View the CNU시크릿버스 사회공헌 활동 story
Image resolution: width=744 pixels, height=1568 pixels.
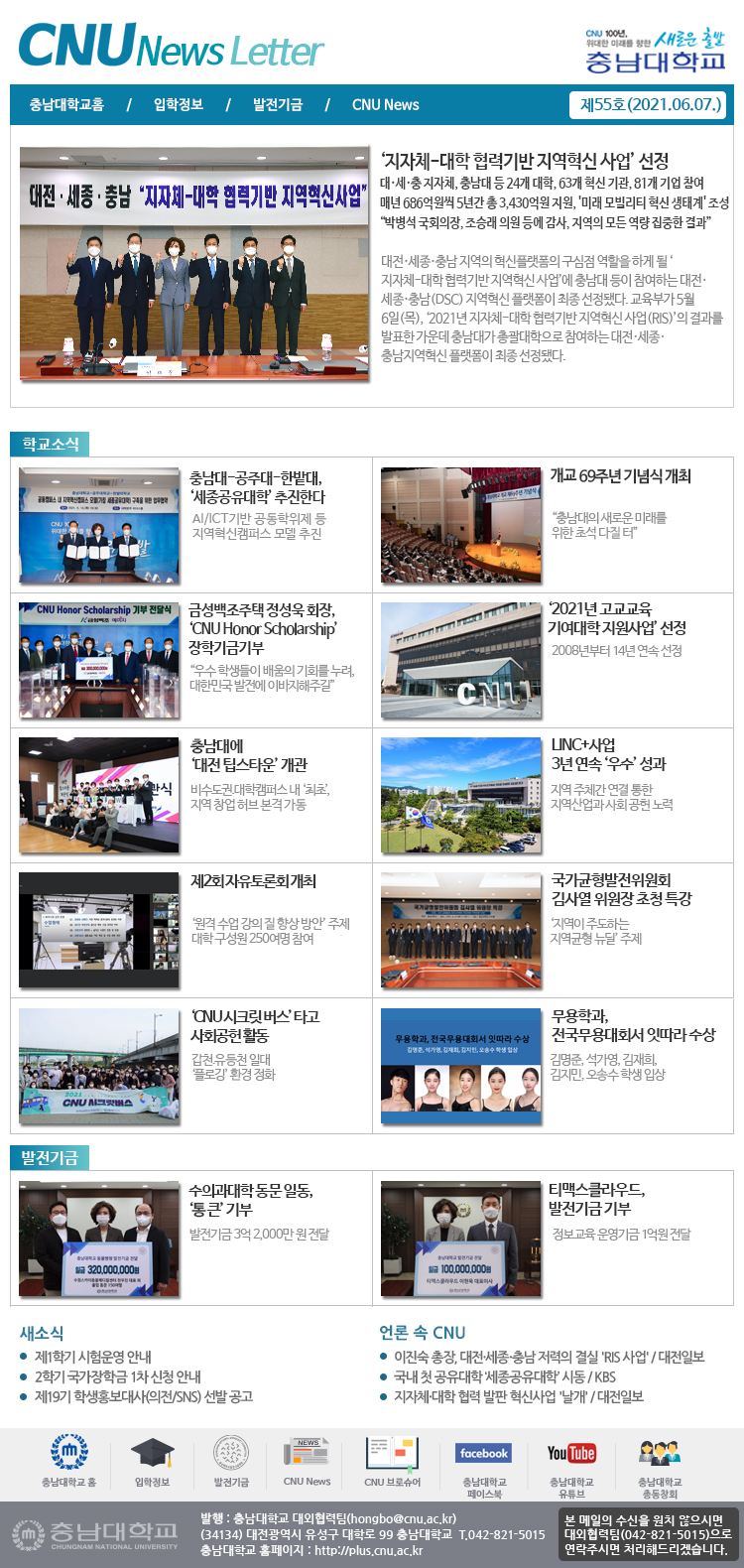point(255,1026)
